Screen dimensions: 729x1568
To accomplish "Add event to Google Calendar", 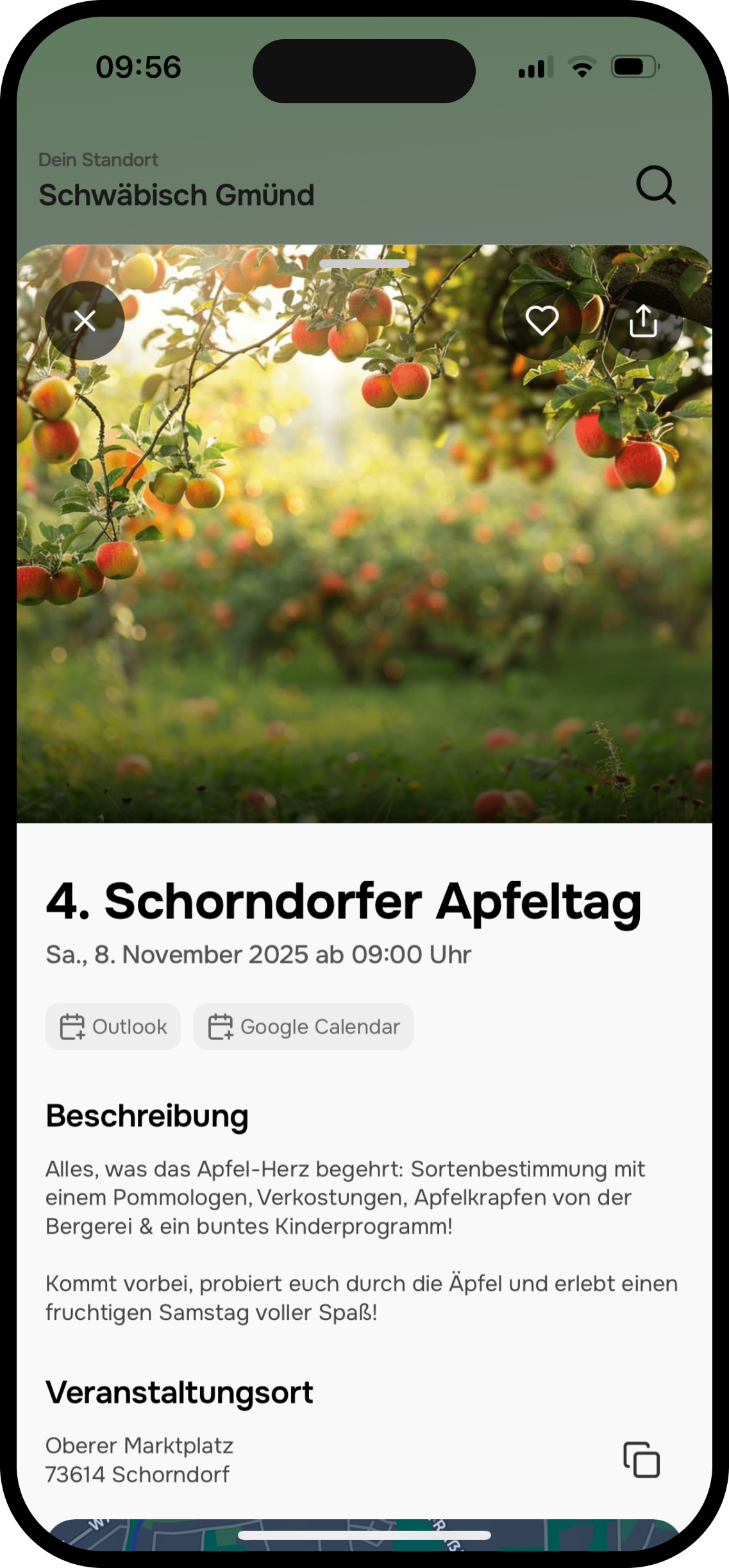I will [303, 1026].
